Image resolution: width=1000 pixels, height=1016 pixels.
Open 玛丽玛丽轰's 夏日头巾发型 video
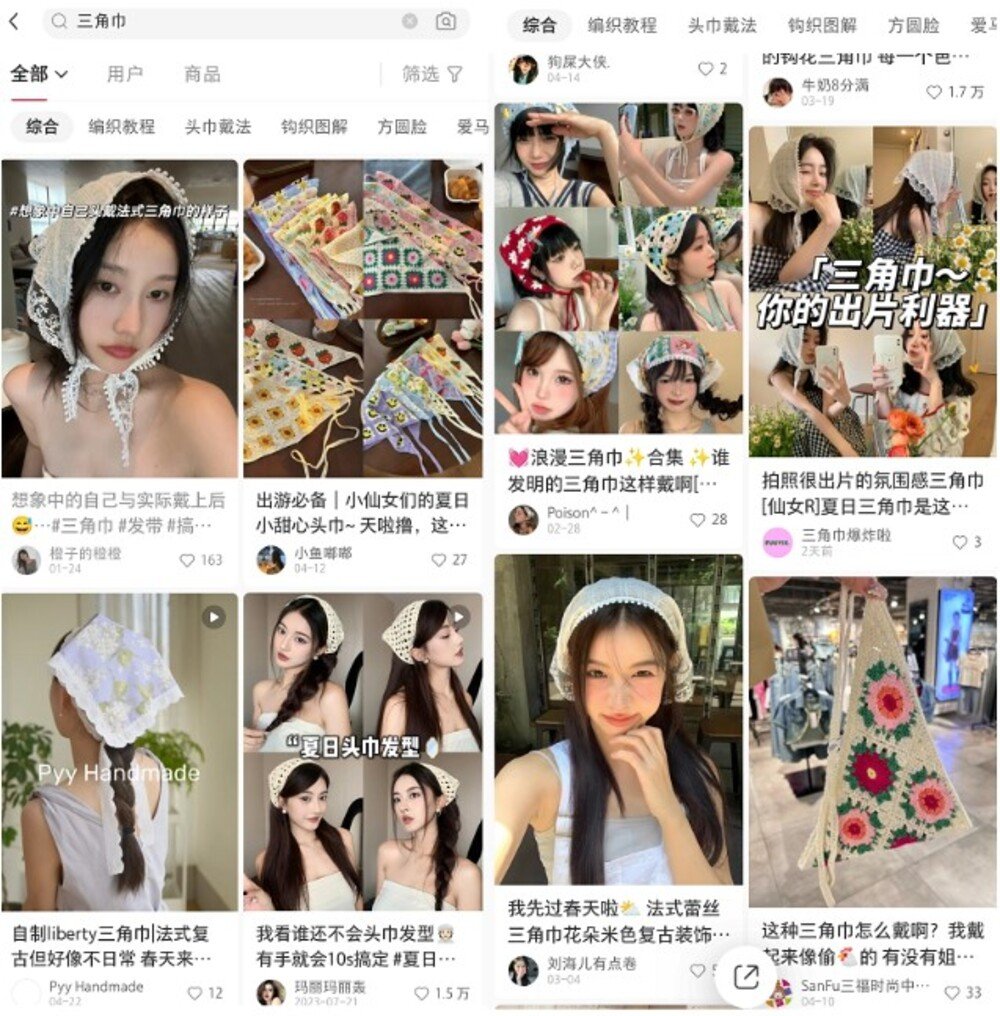[x=363, y=750]
